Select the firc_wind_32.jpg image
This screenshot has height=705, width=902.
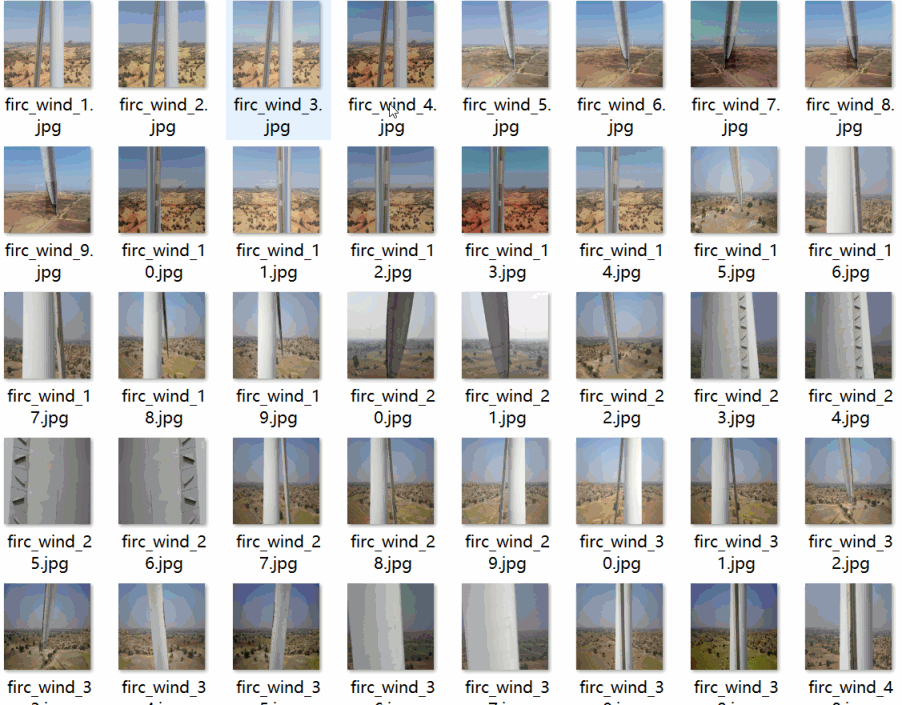tap(848, 481)
